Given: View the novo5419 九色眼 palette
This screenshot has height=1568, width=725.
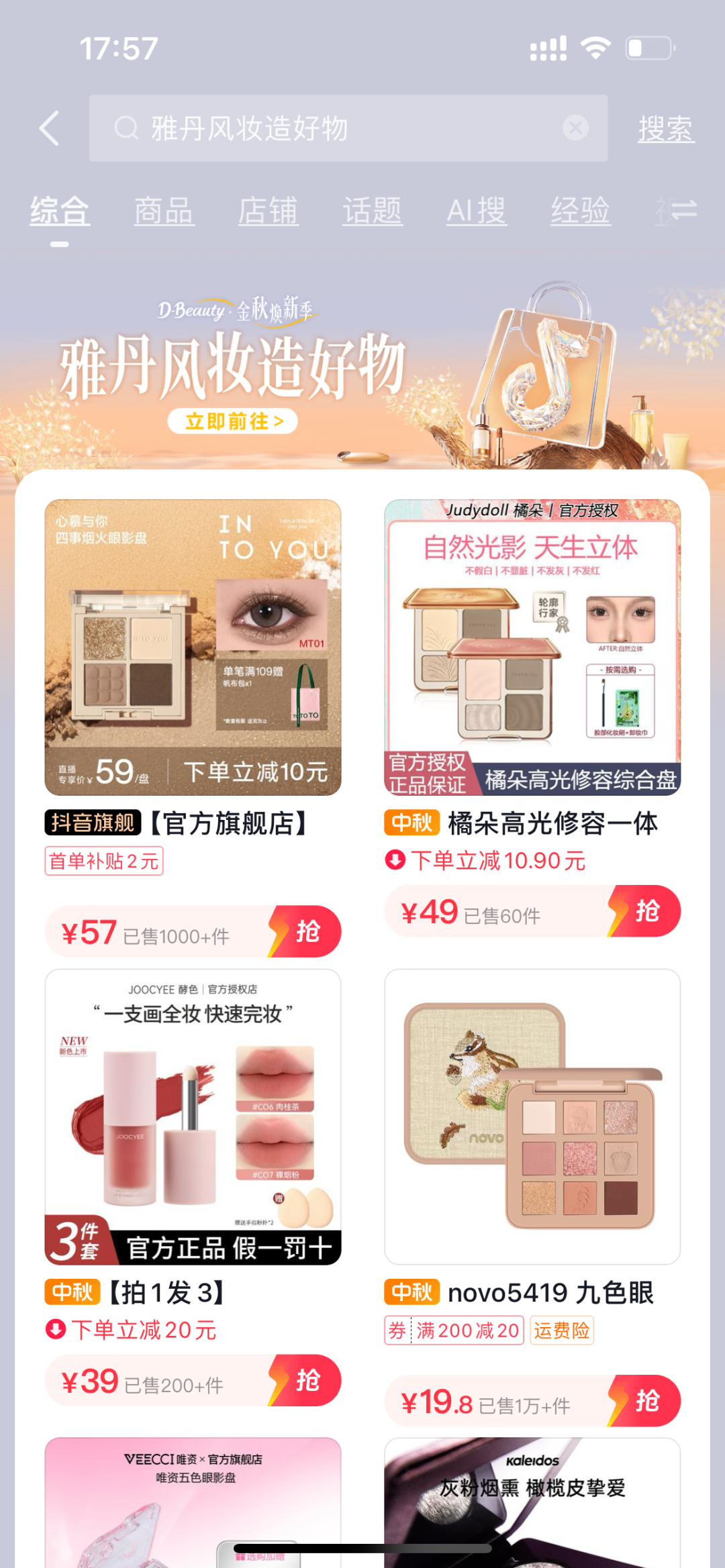Looking at the screenshot, I should tap(532, 1117).
